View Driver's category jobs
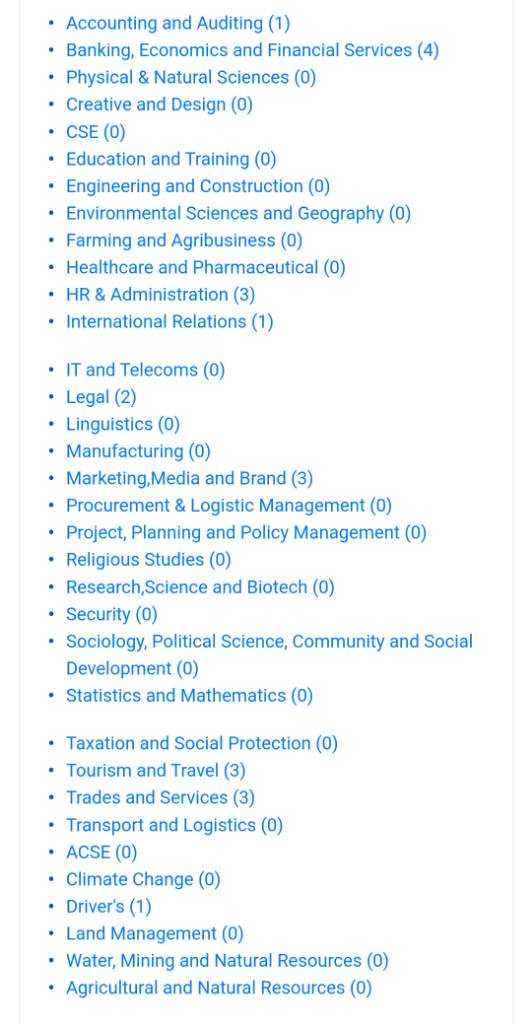The height and width of the screenshot is (1024, 532). tap(108, 906)
